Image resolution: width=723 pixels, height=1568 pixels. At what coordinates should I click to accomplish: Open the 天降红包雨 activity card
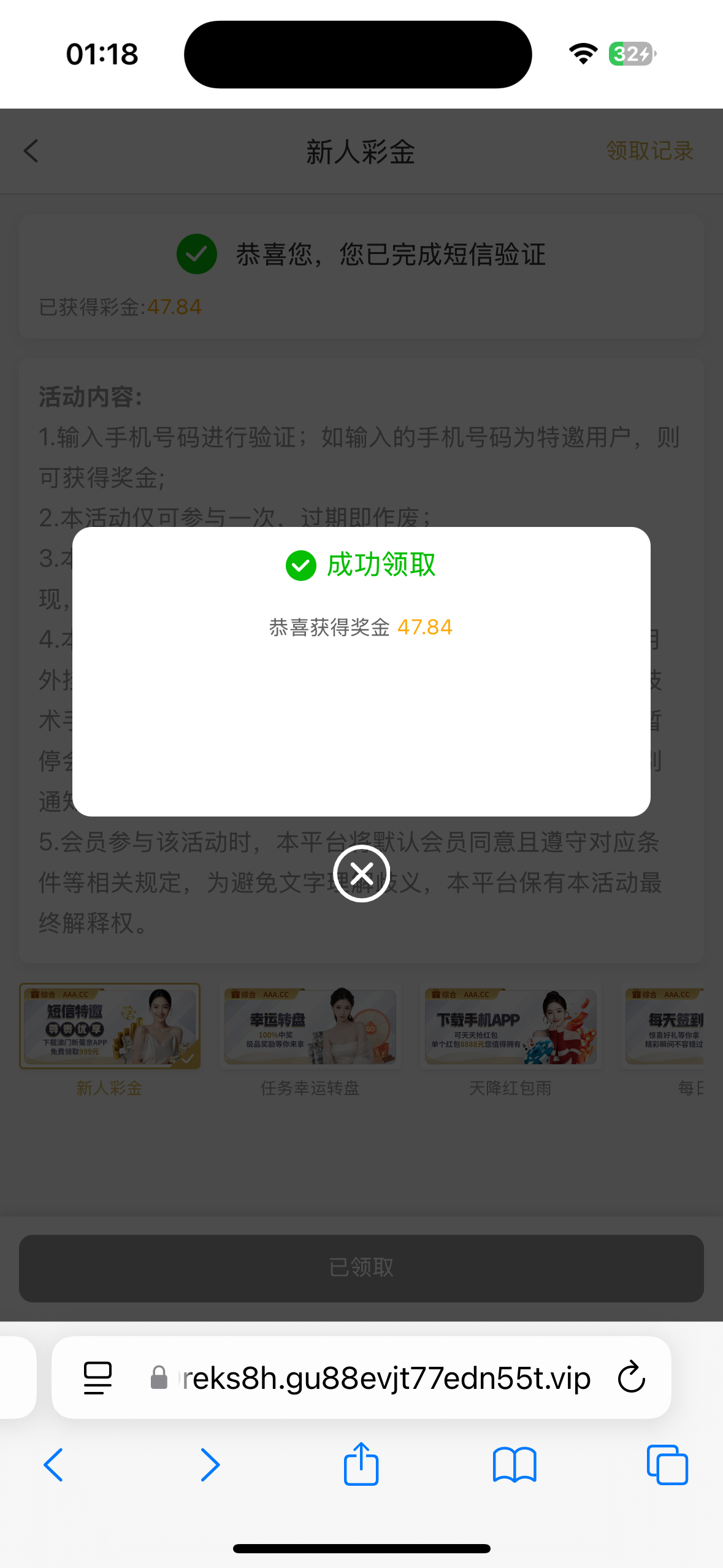pyautogui.click(x=510, y=1026)
